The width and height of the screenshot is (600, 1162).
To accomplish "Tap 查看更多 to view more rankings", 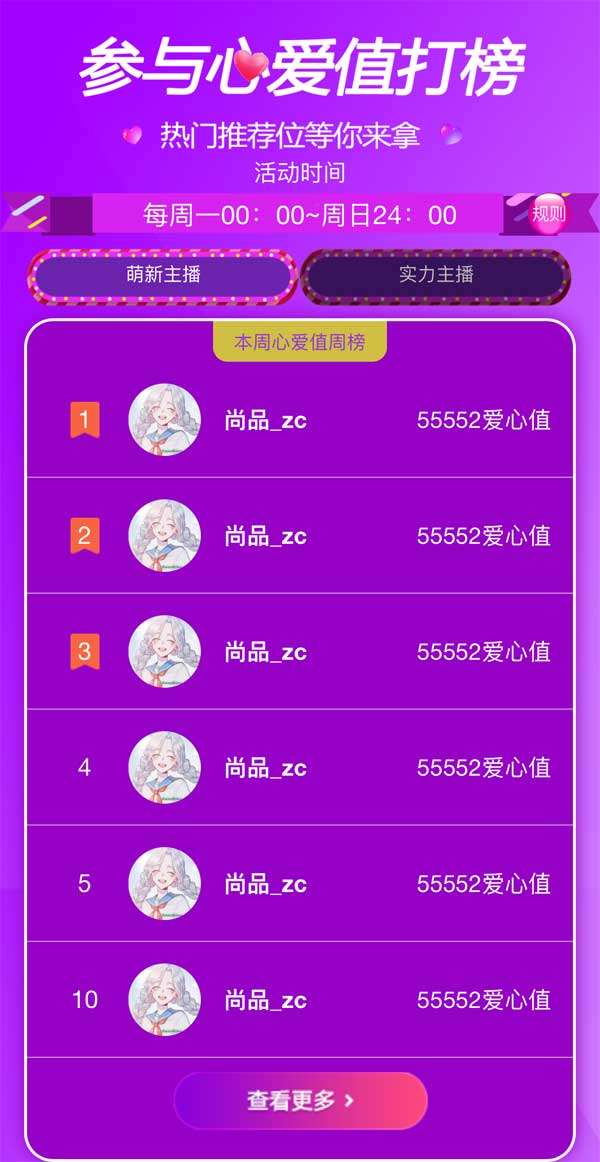I will click(x=301, y=1101).
